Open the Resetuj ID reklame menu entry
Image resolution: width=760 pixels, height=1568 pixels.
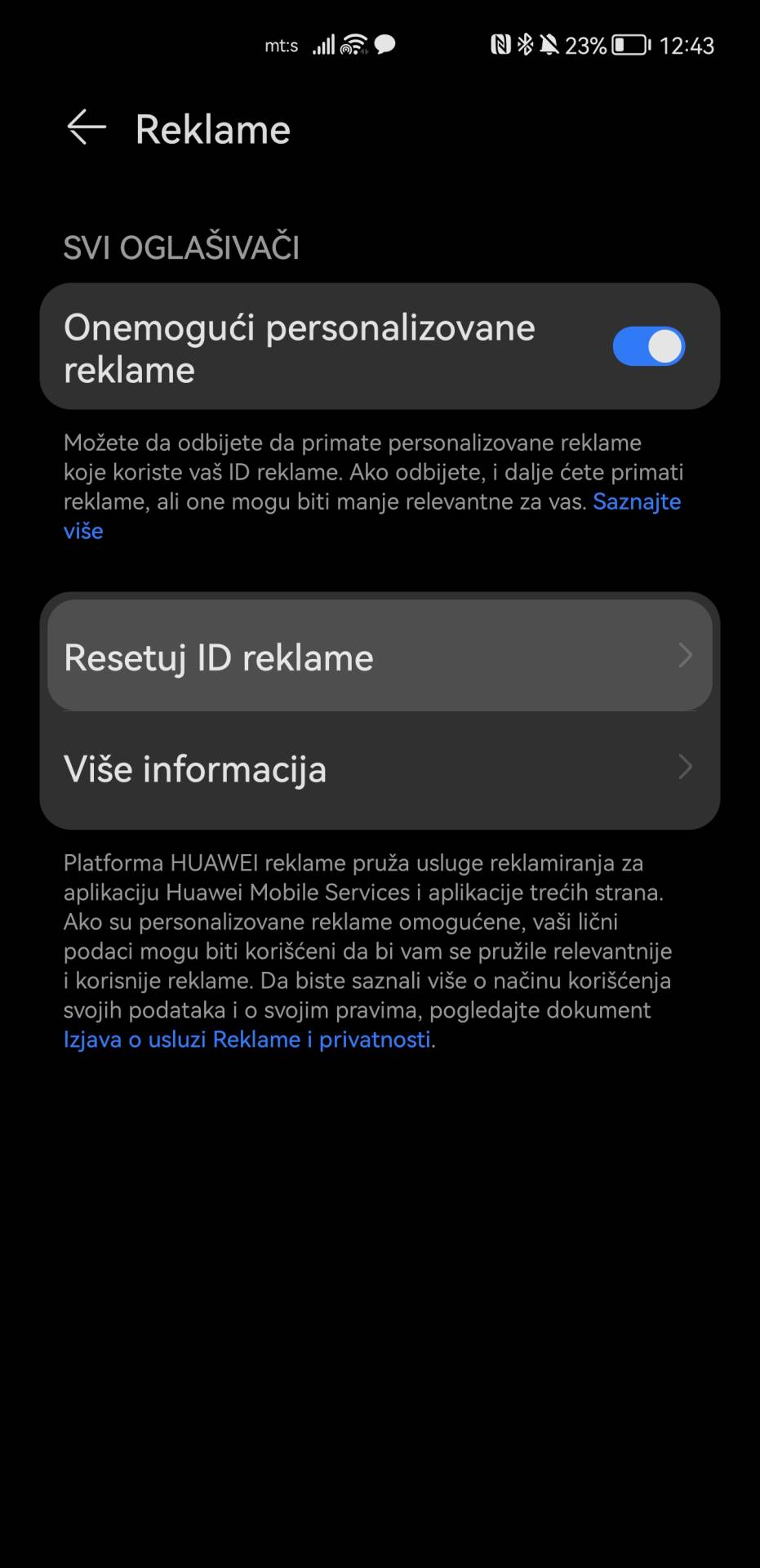tap(327, 656)
